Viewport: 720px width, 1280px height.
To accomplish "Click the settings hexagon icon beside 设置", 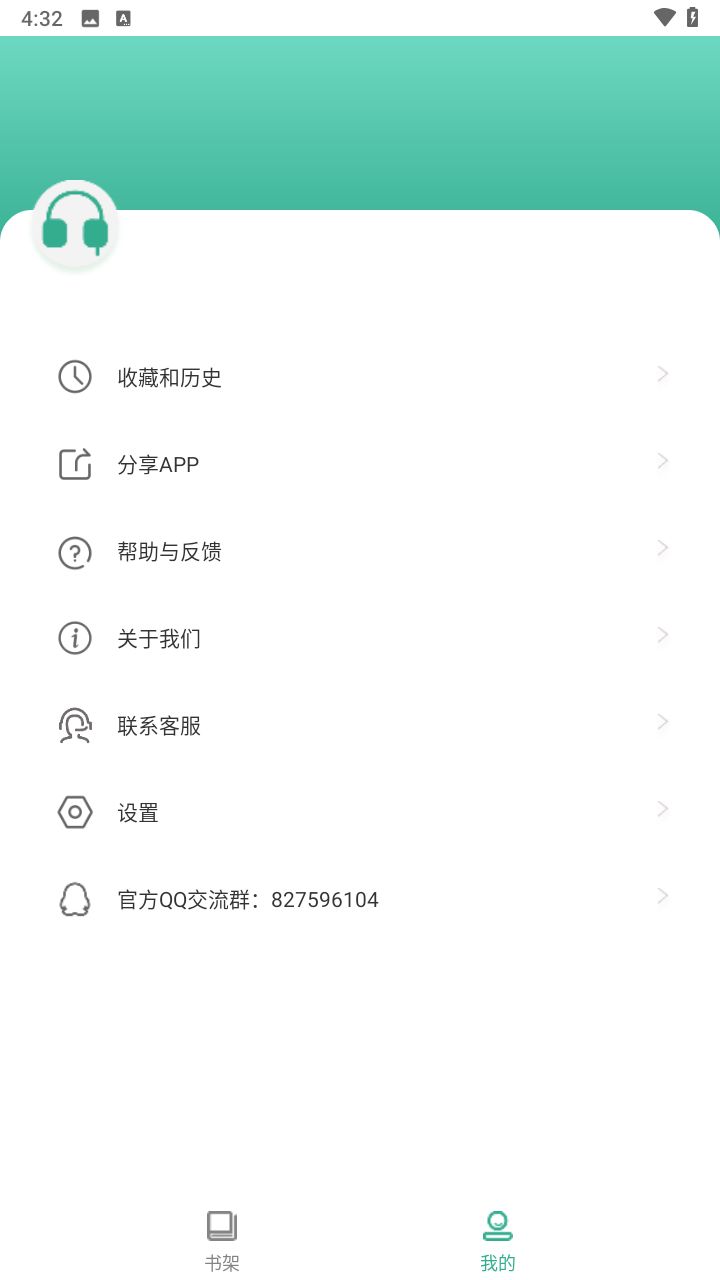I will (x=74, y=812).
